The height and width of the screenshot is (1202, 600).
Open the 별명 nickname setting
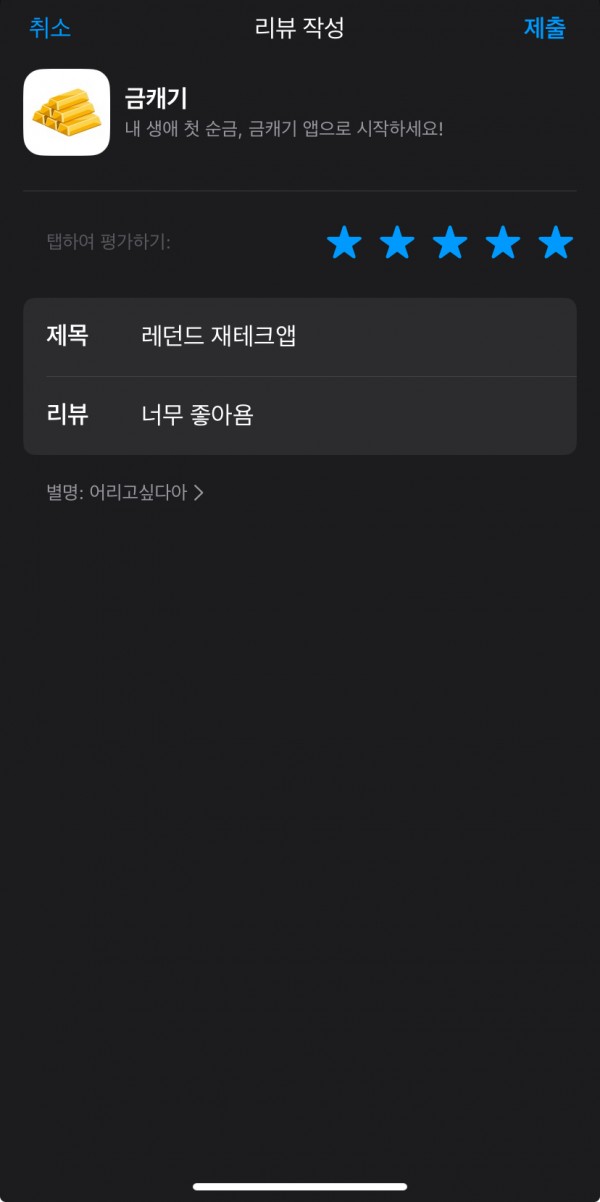125,493
